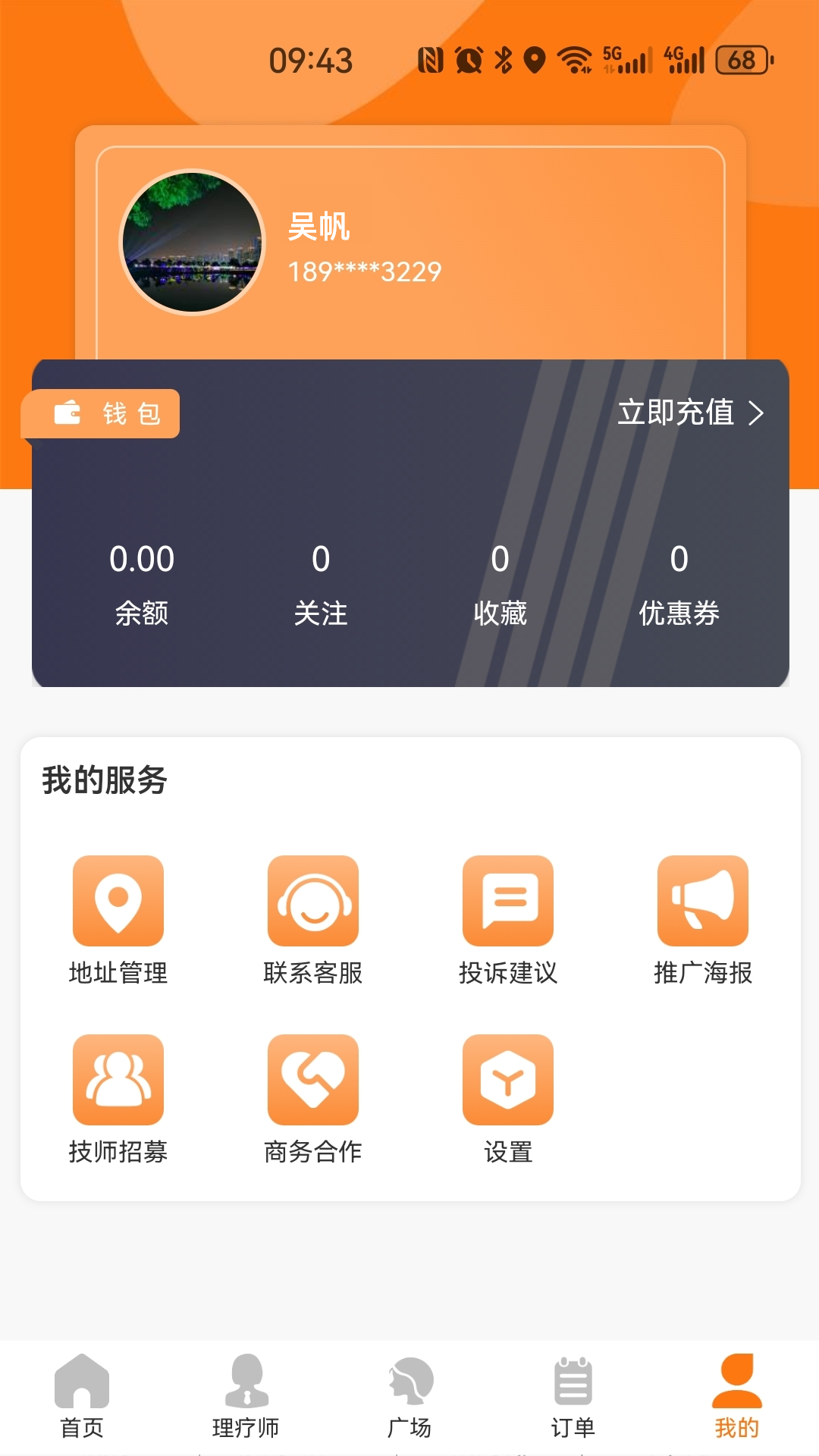
Task: View 优惠券 coupons count
Action: click(x=679, y=582)
